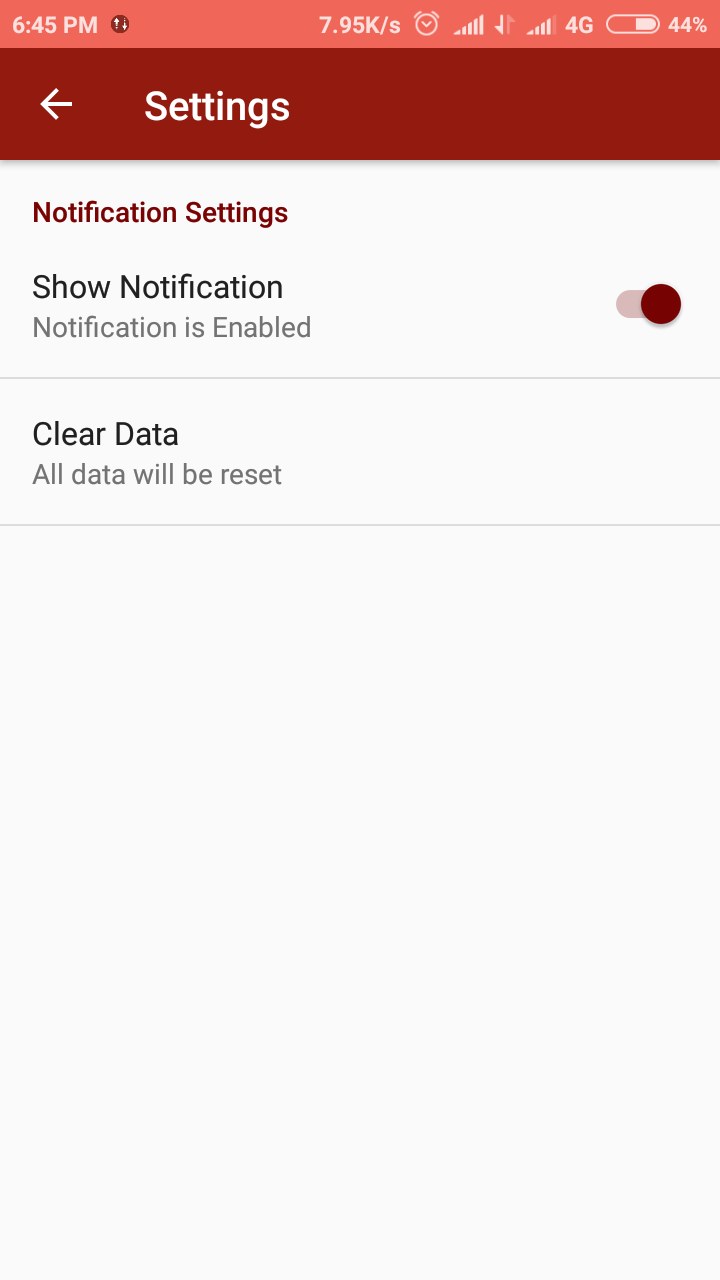Click the back arrow in the header

55,103
